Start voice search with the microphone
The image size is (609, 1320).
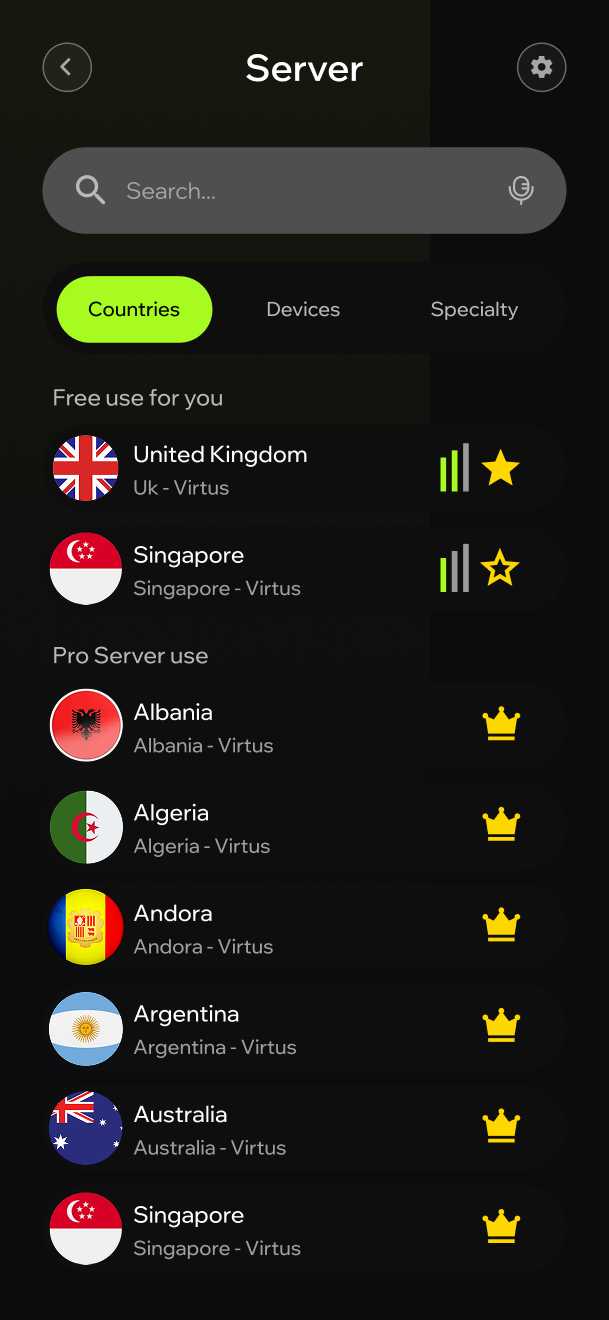coord(521,190)
